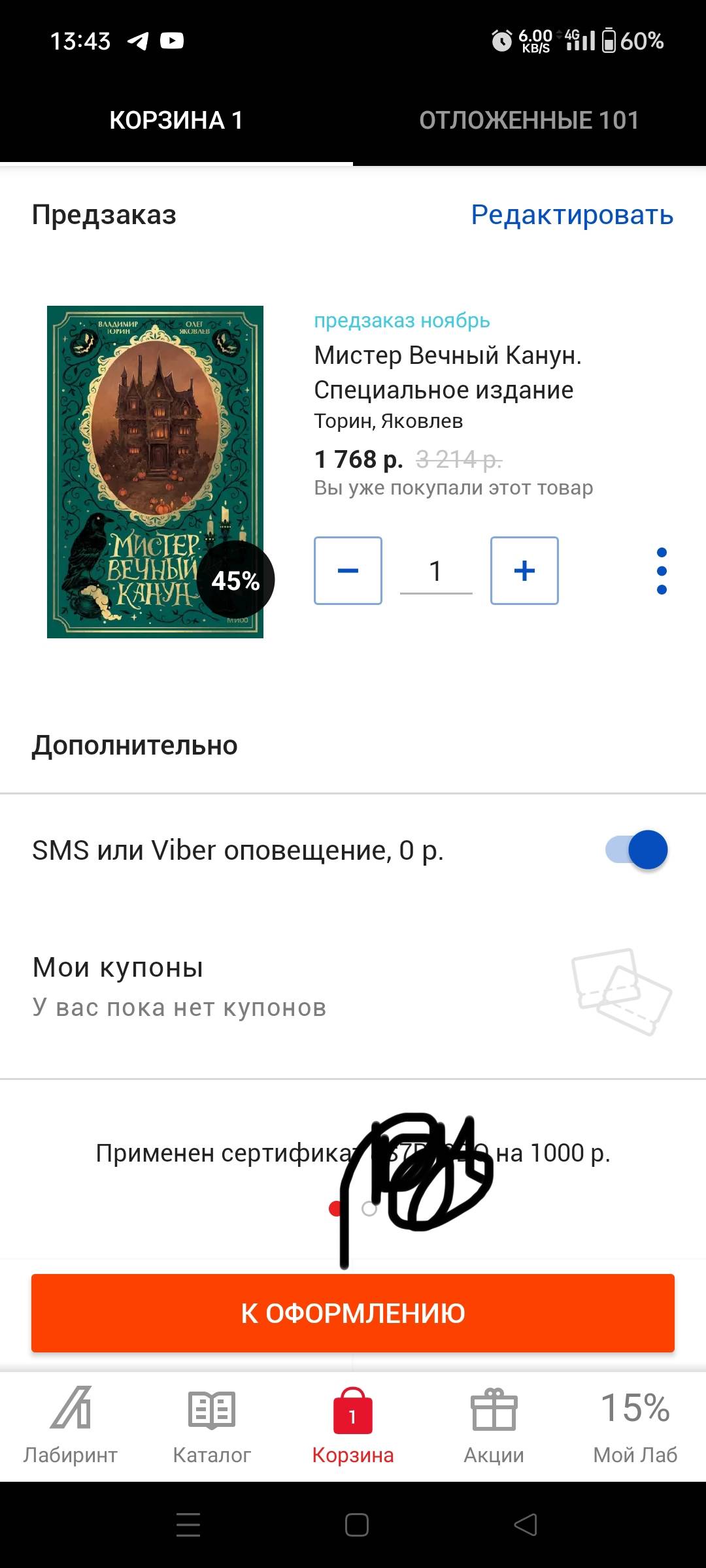
Task: Open the Акции tab
Action: [494, 1426]
